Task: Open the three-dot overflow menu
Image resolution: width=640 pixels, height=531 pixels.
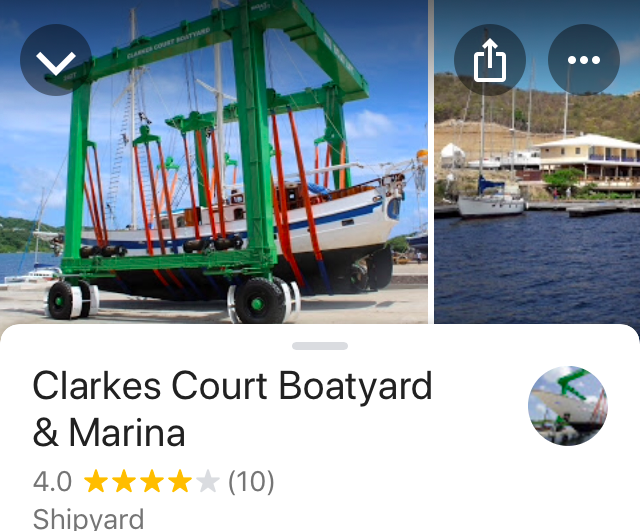Action: coord(583,61)
